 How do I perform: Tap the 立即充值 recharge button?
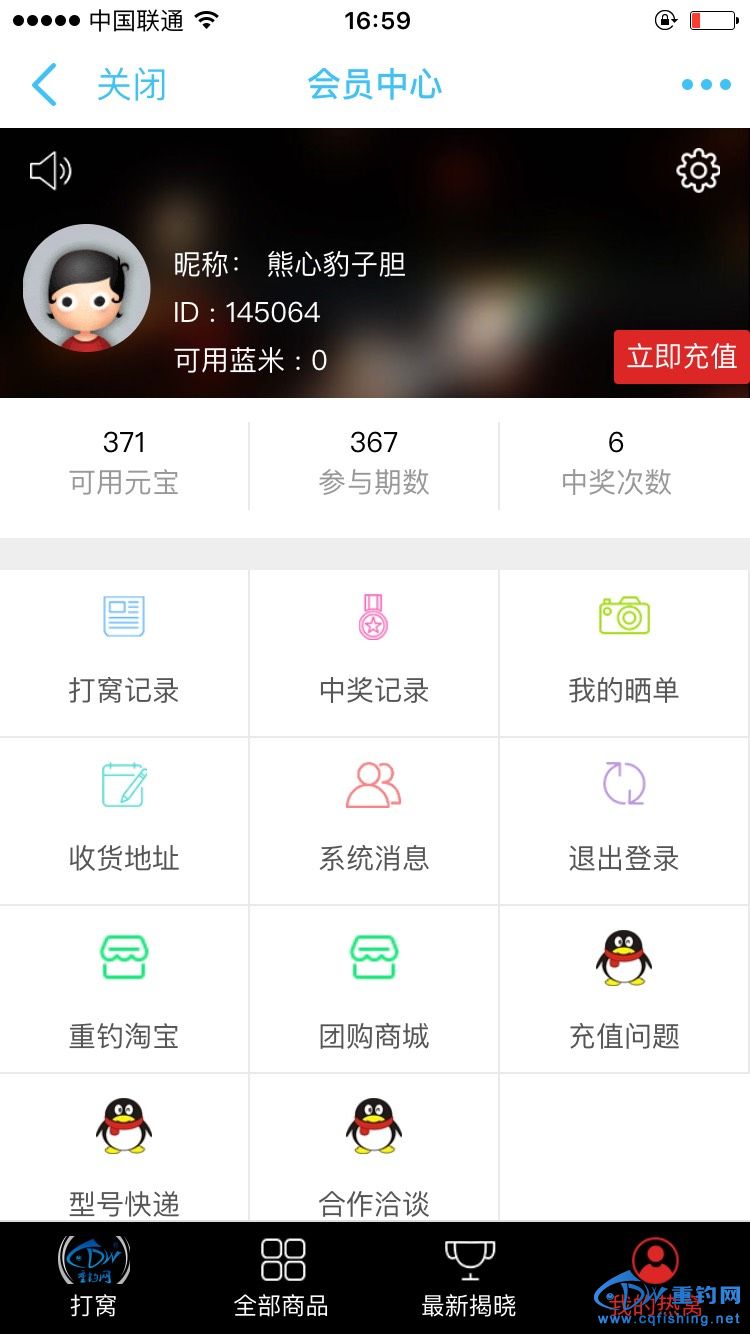tap(681, 357)
